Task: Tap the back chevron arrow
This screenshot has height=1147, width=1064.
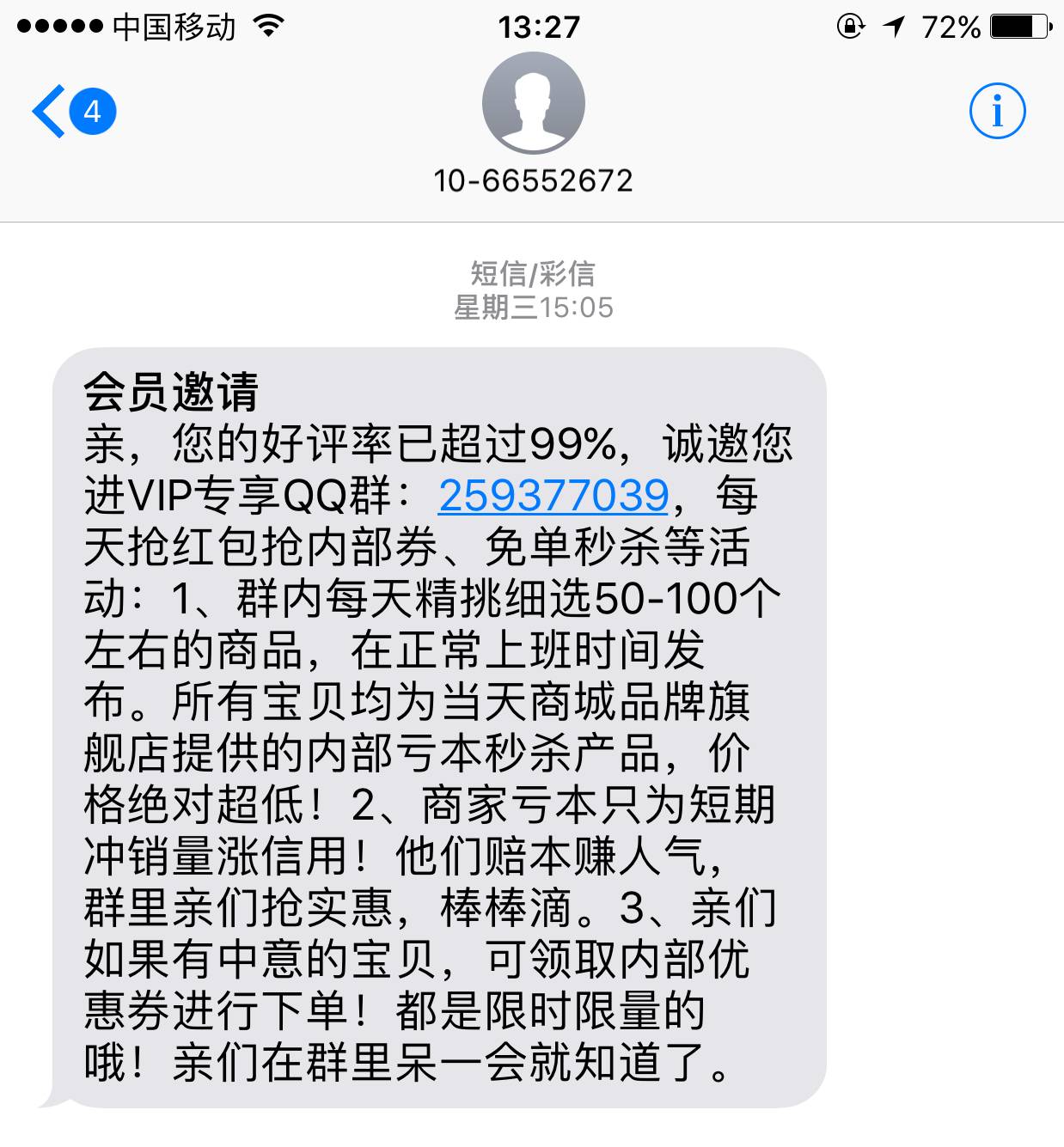Action: point(49,110)
